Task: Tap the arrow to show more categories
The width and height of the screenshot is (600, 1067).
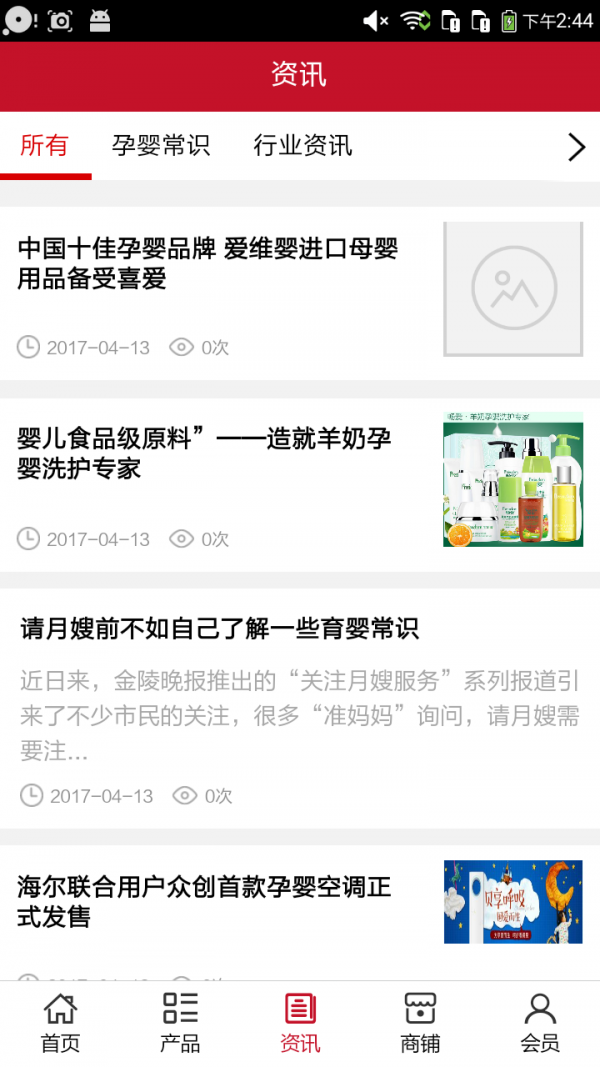Action: click(576, 147)
